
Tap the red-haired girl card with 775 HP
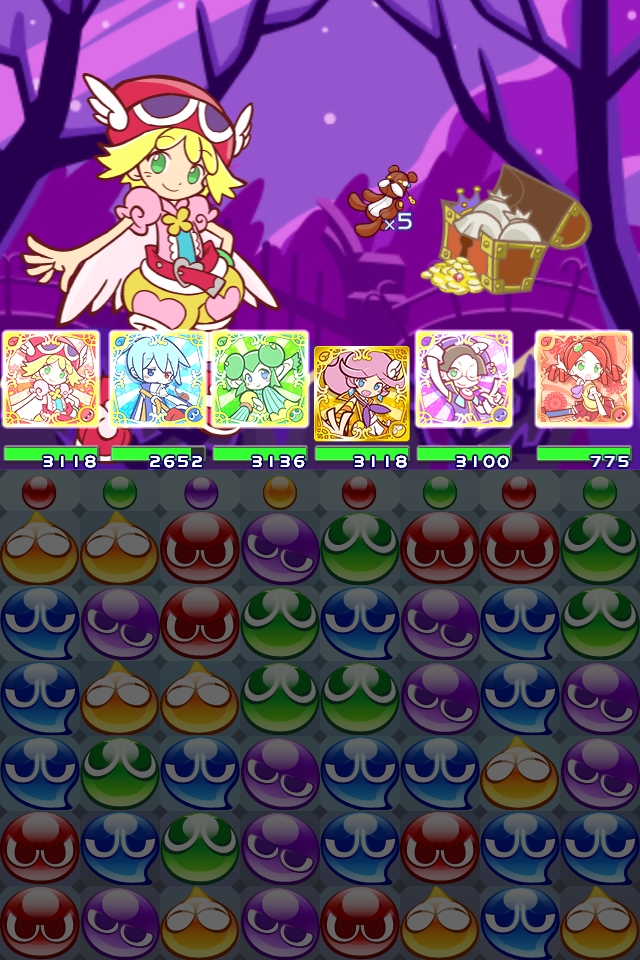pyautogui.click(x=583, y=379)
